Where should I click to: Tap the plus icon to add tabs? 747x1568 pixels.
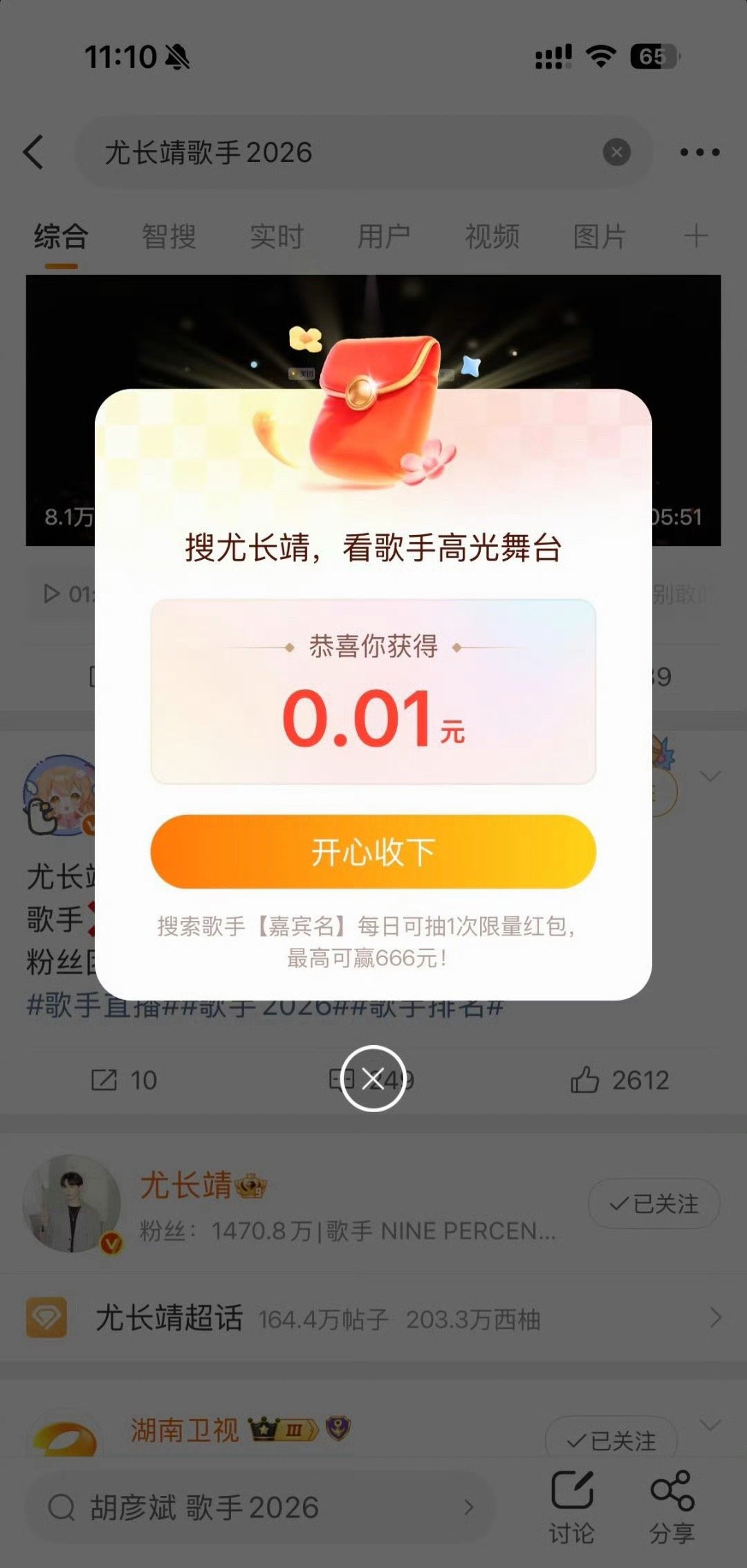(x=696, y=237)
